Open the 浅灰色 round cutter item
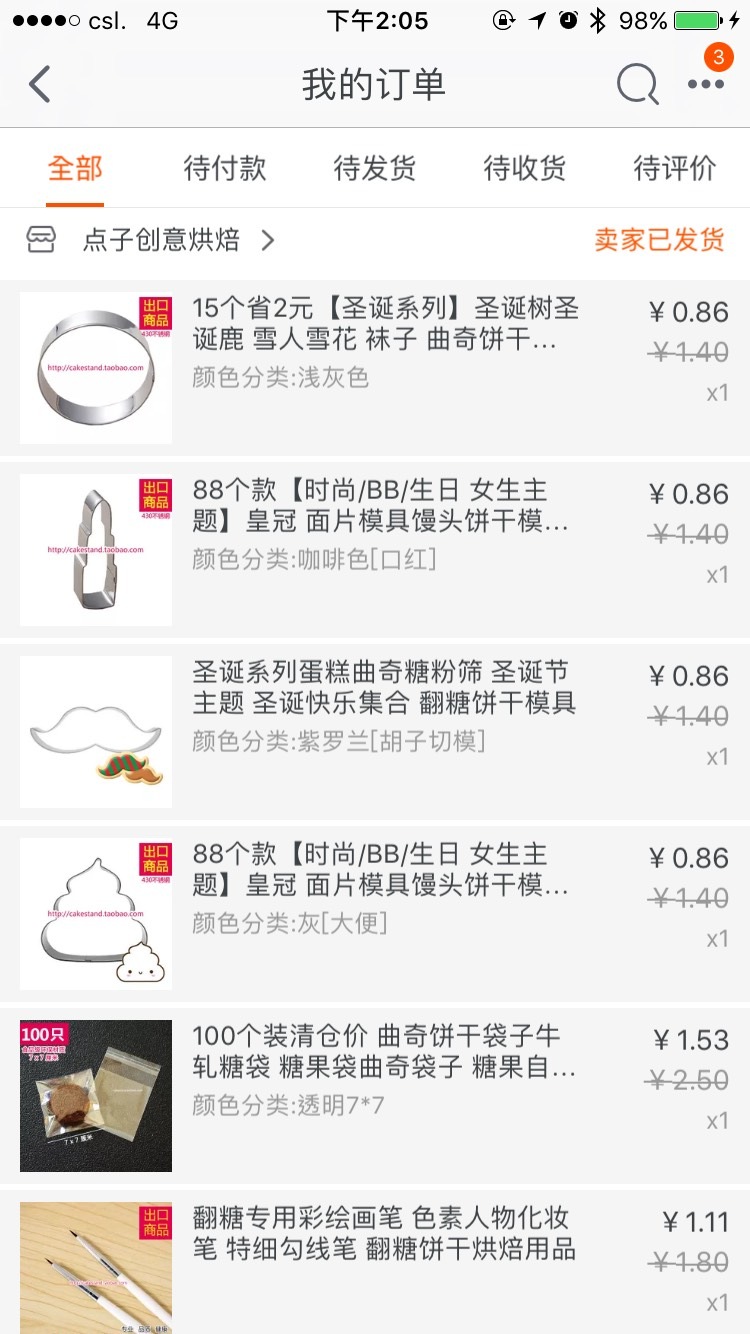This screenshot has height=1334, width=750. [375, 368]
